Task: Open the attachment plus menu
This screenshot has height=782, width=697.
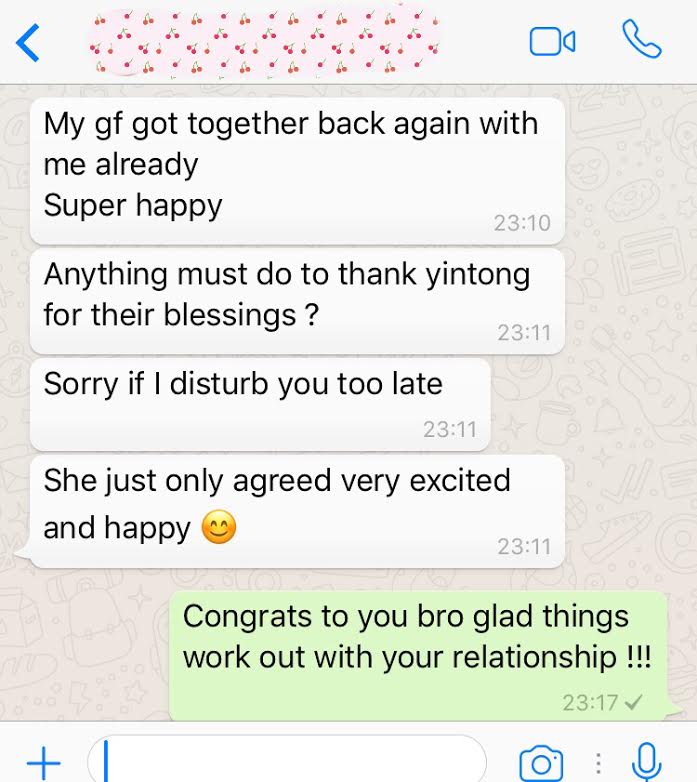Action: [43, 763]
